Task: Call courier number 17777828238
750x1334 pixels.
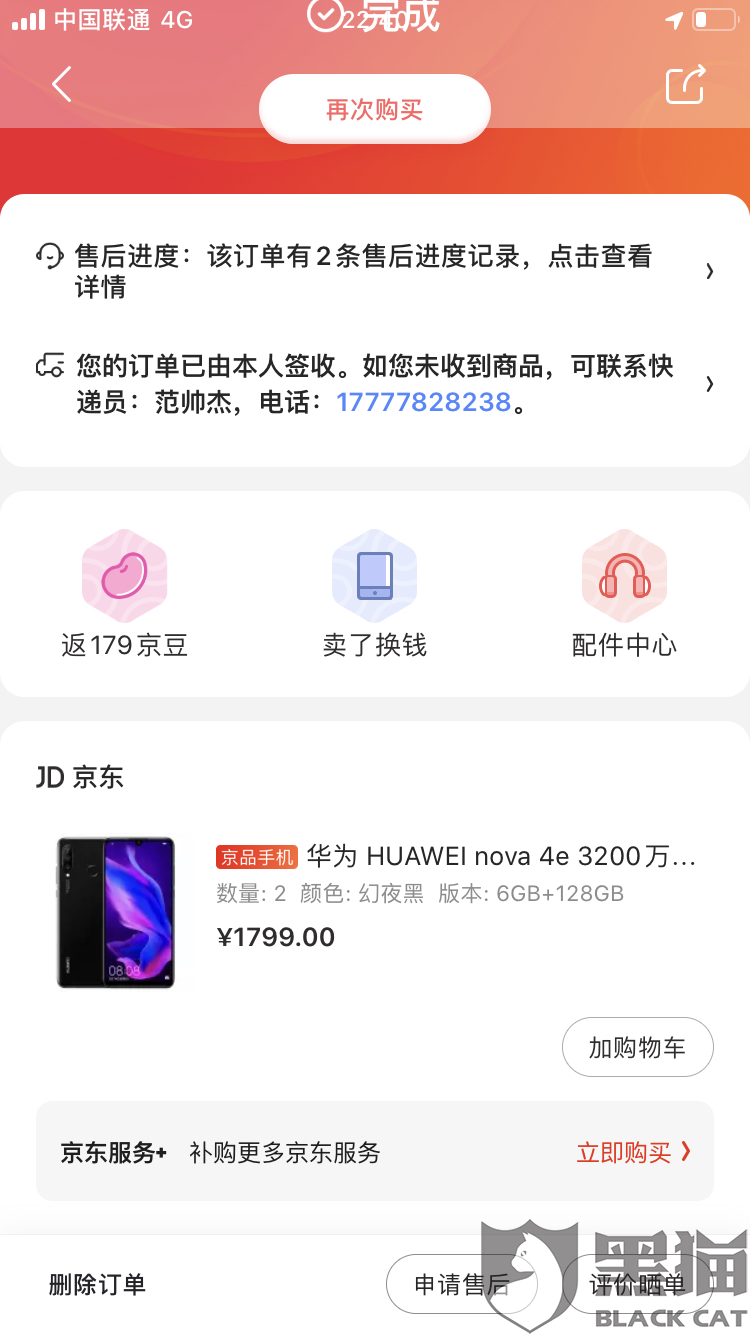Action: click(423, 403)
